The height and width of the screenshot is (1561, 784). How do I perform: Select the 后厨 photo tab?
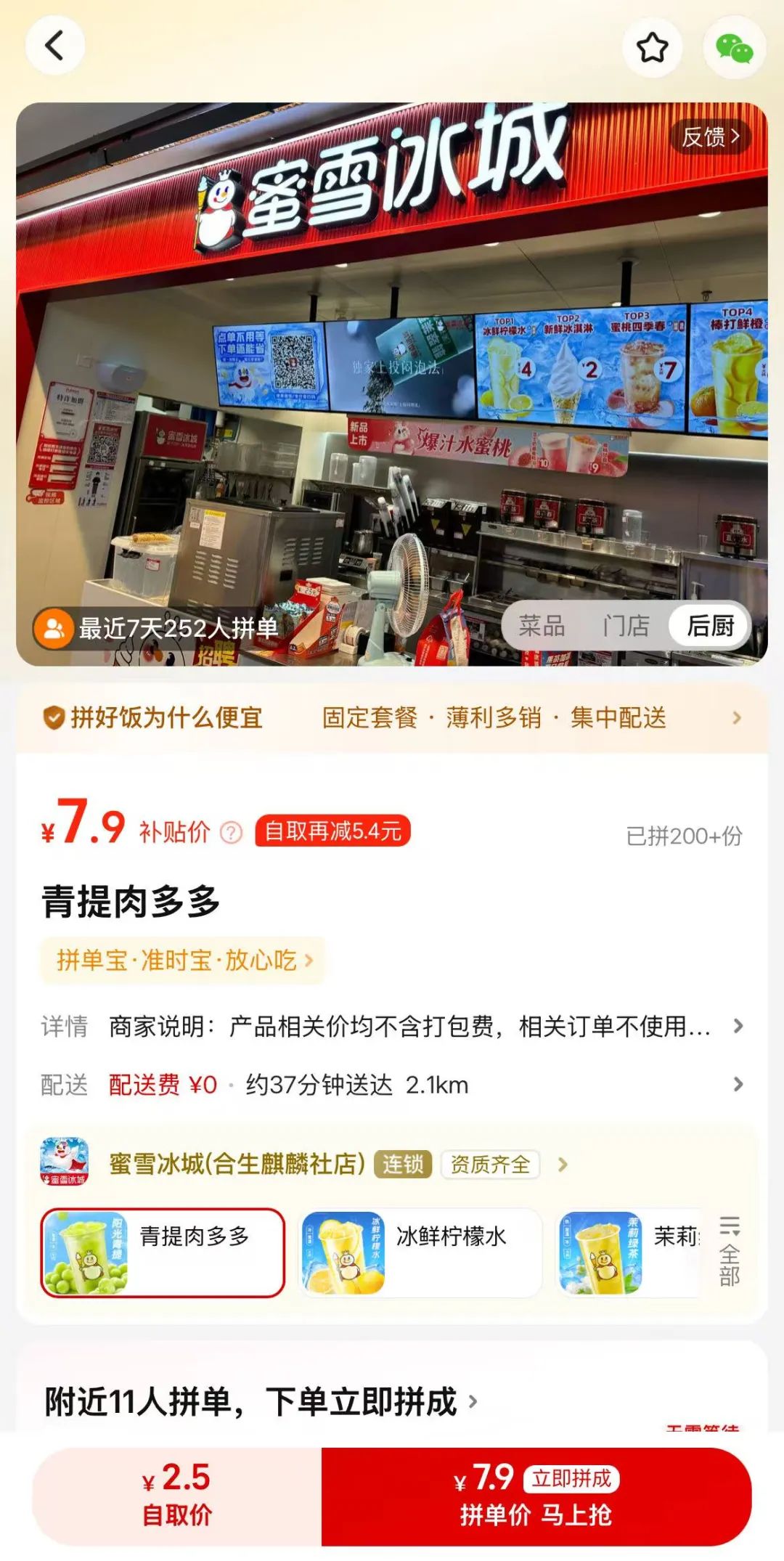click(x=710, y=626)
